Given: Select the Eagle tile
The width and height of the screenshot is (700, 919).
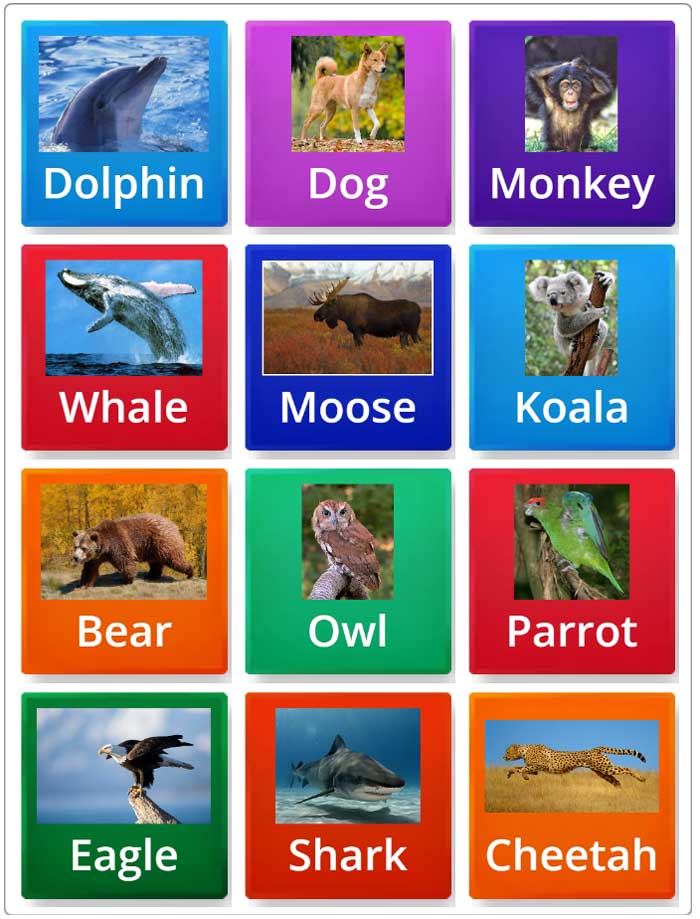Looking at the screenshot, I should coord(124,796).
